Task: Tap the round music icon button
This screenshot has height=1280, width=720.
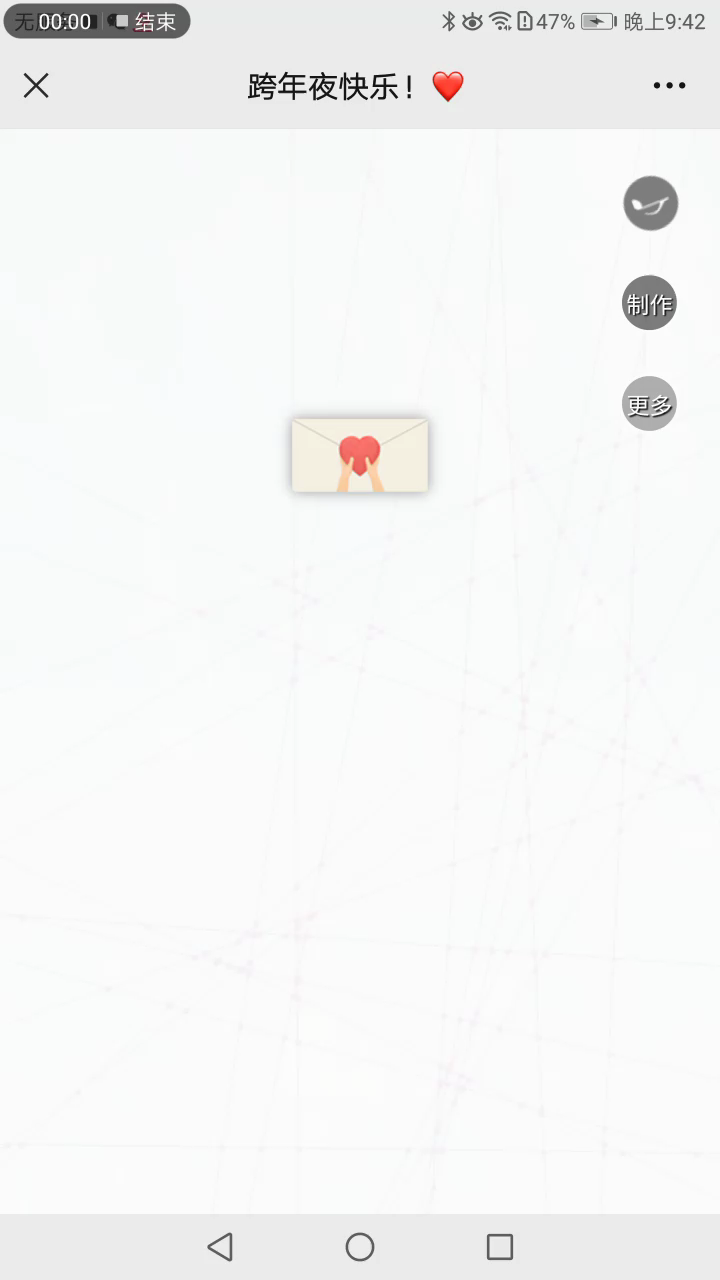Action: [x=651, y=203]
